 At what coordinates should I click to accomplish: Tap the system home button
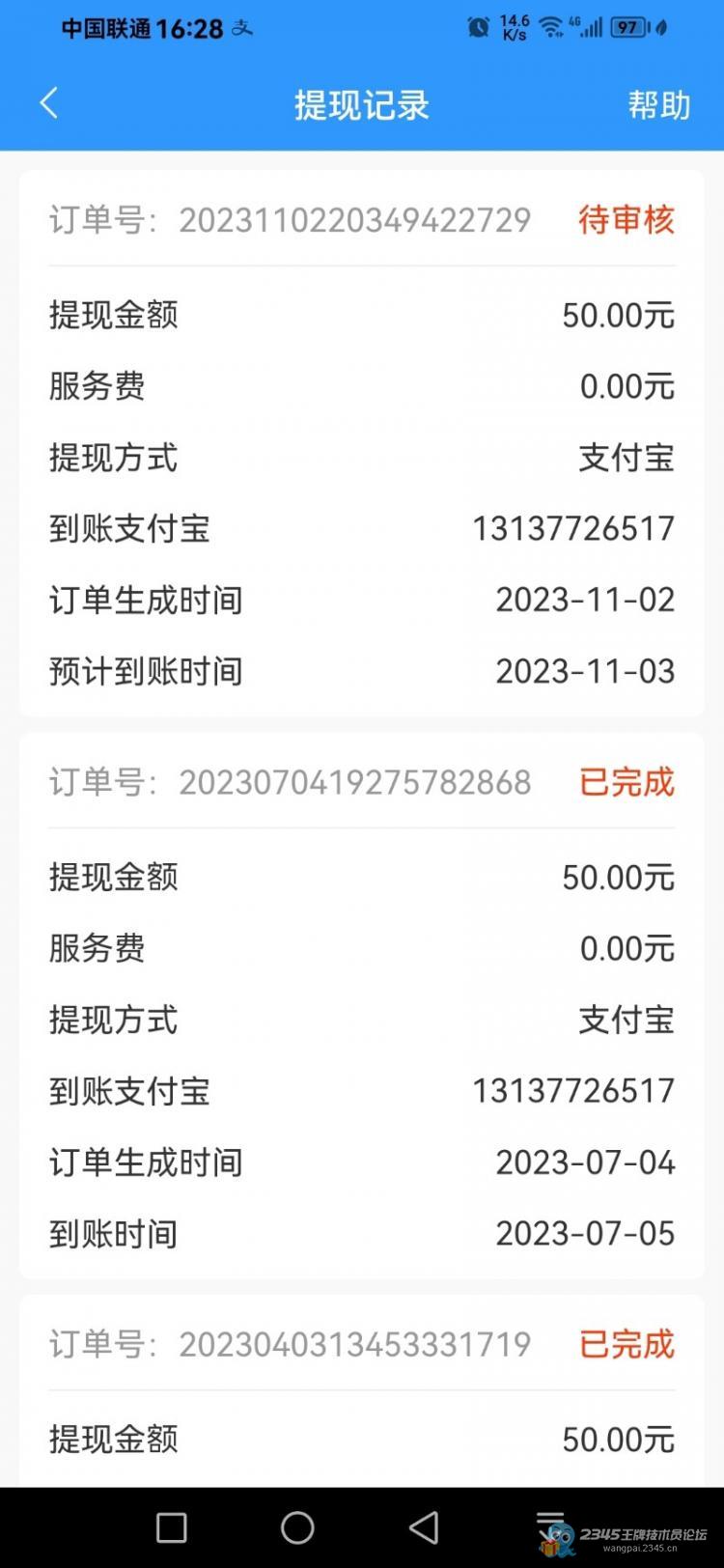(297, 1527)
